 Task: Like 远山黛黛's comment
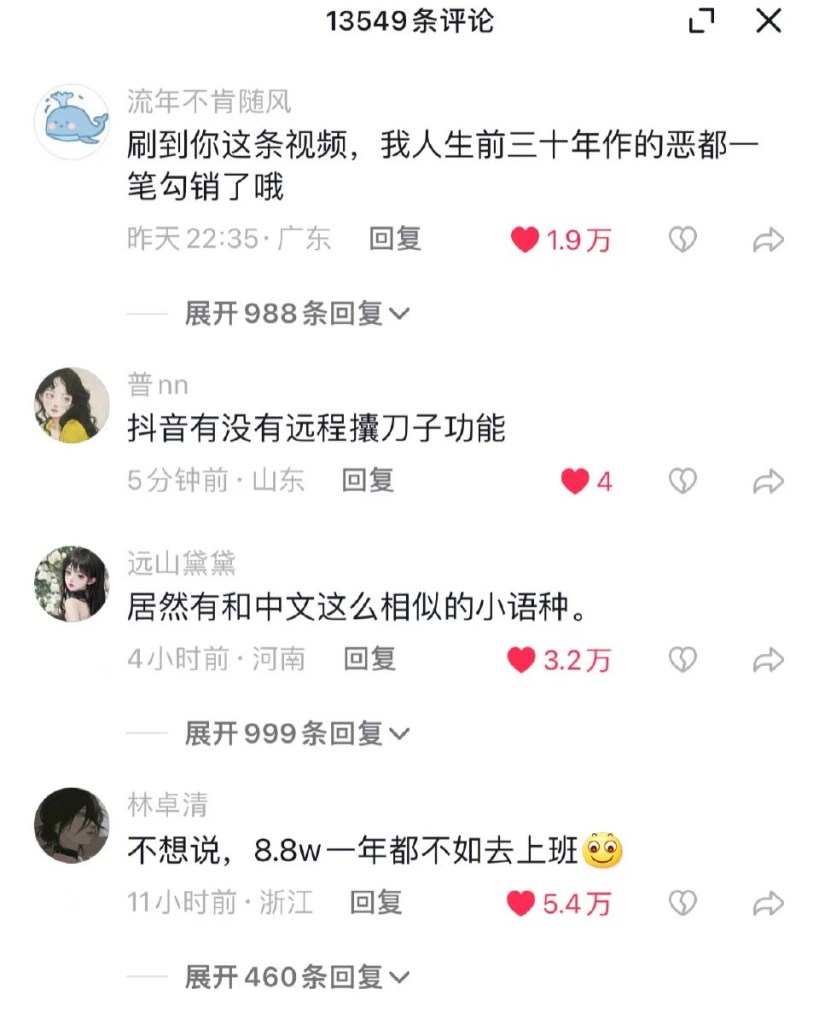coord(521,660)
